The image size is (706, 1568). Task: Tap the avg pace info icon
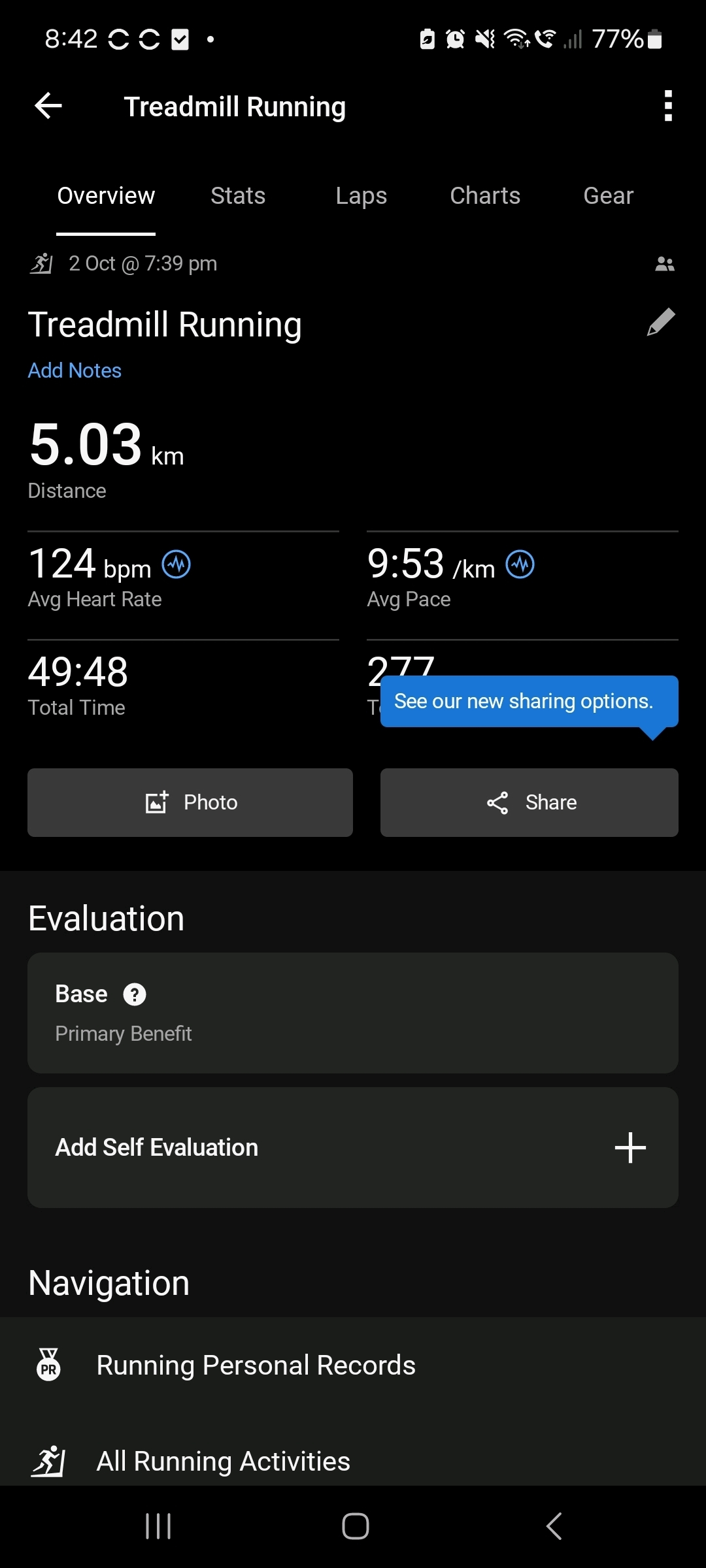(x=520, y=564)
